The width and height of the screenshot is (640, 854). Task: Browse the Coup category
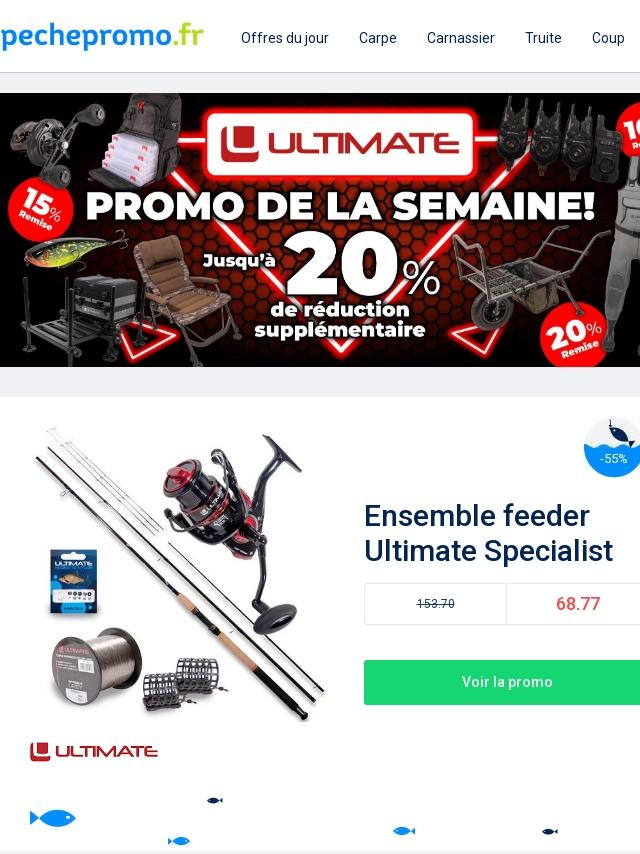607,38
